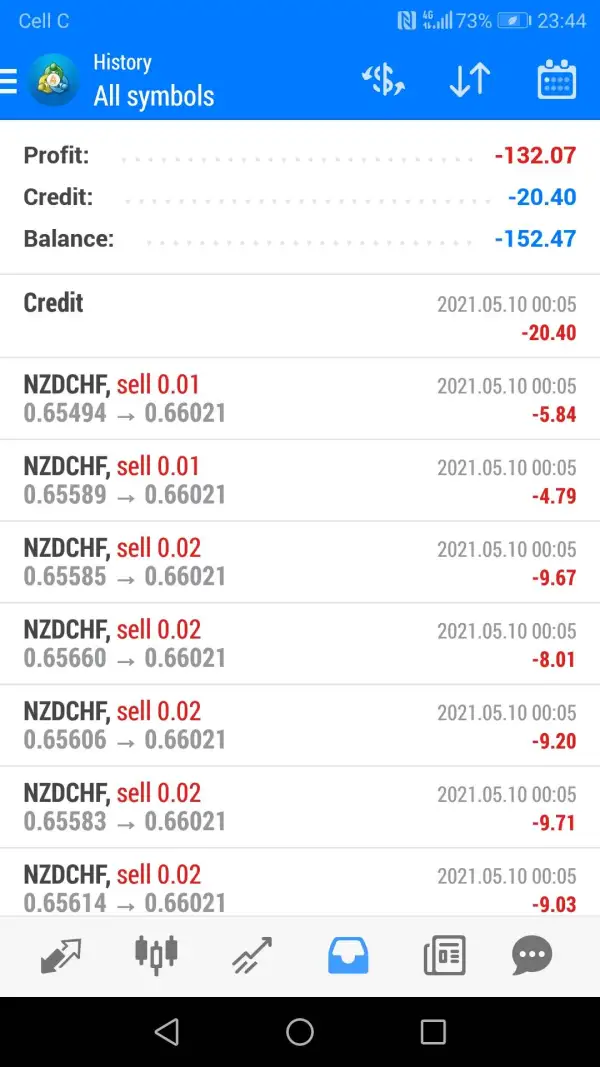Expand the NZDCHF trade opened at 0.65494

pos(300,398)
